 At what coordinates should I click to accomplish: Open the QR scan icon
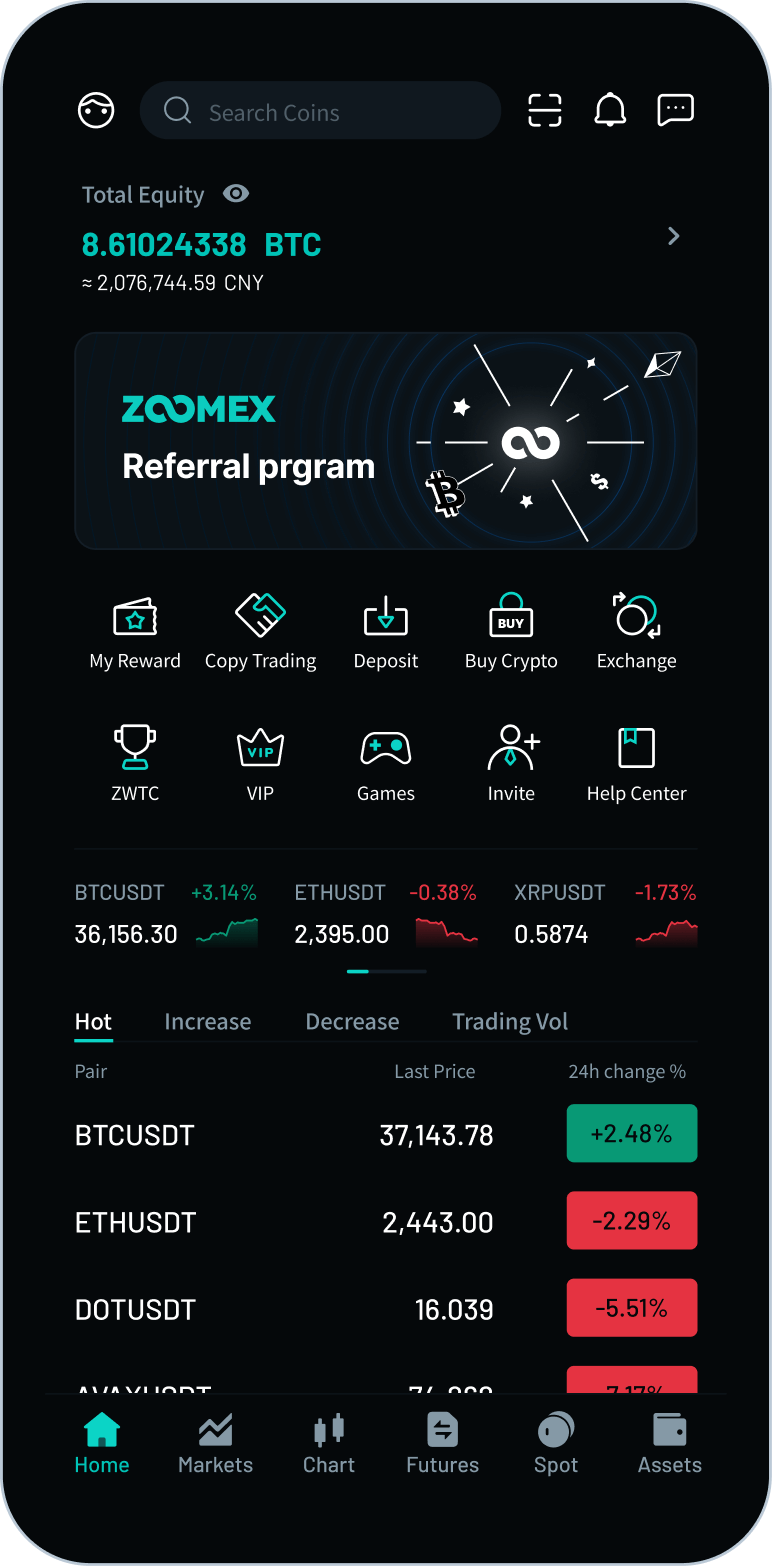545,110
